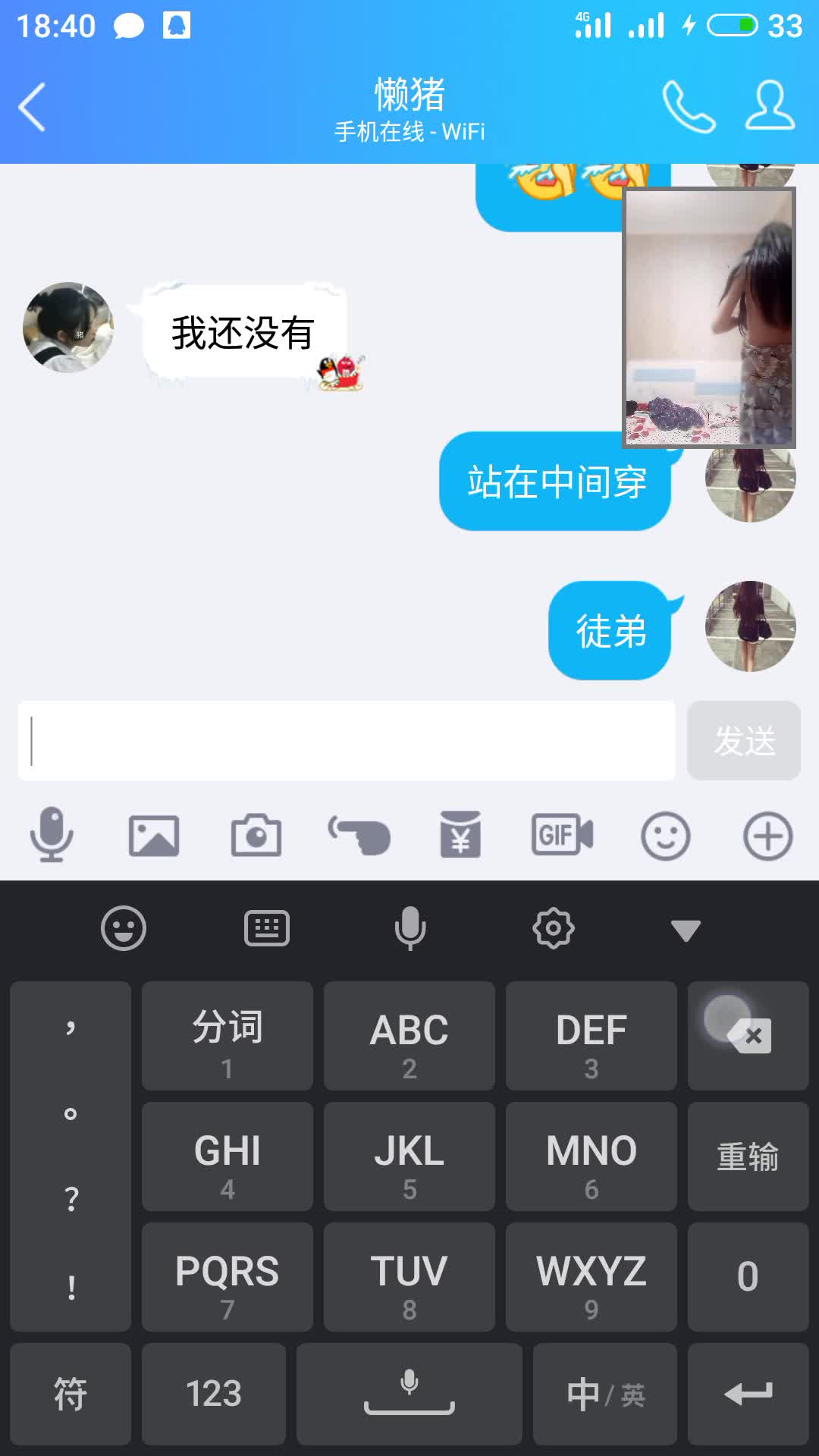This screenshot has width=819, height=1456.
Task: Open the photo gallery picker
Action: pyautogui.click(x=154, y=836)
